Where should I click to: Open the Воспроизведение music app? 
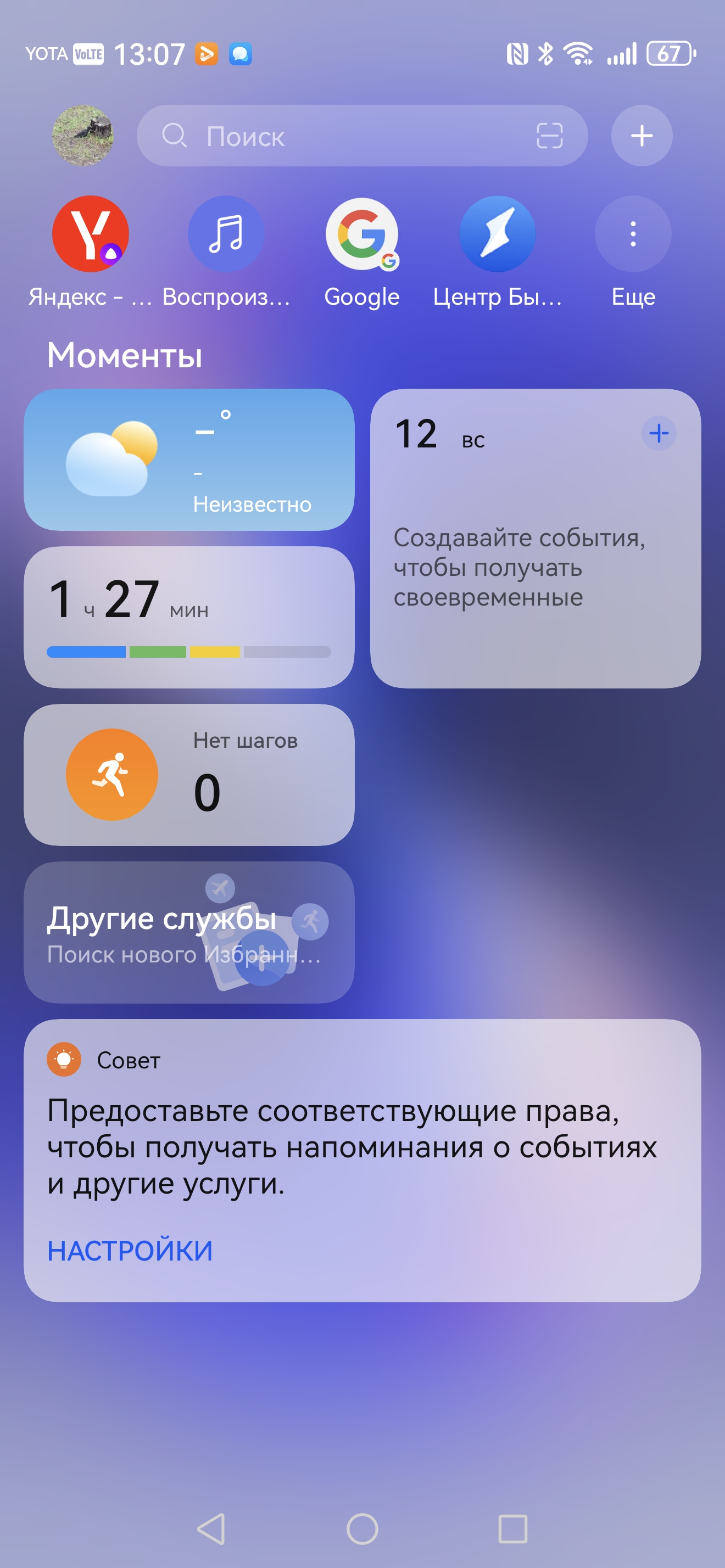tap(226, 234)
